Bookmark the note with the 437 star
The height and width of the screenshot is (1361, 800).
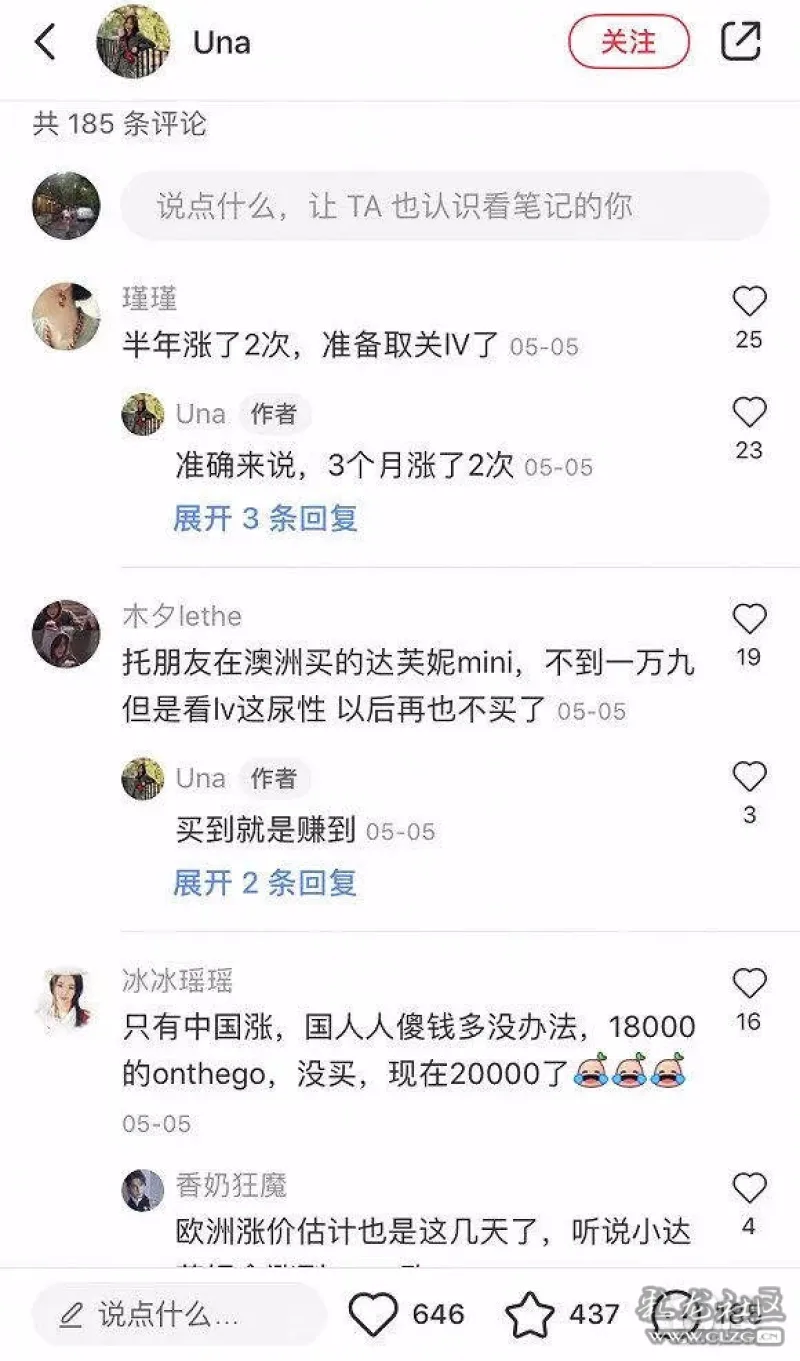pyautogui.click(x=530, y=1314)
